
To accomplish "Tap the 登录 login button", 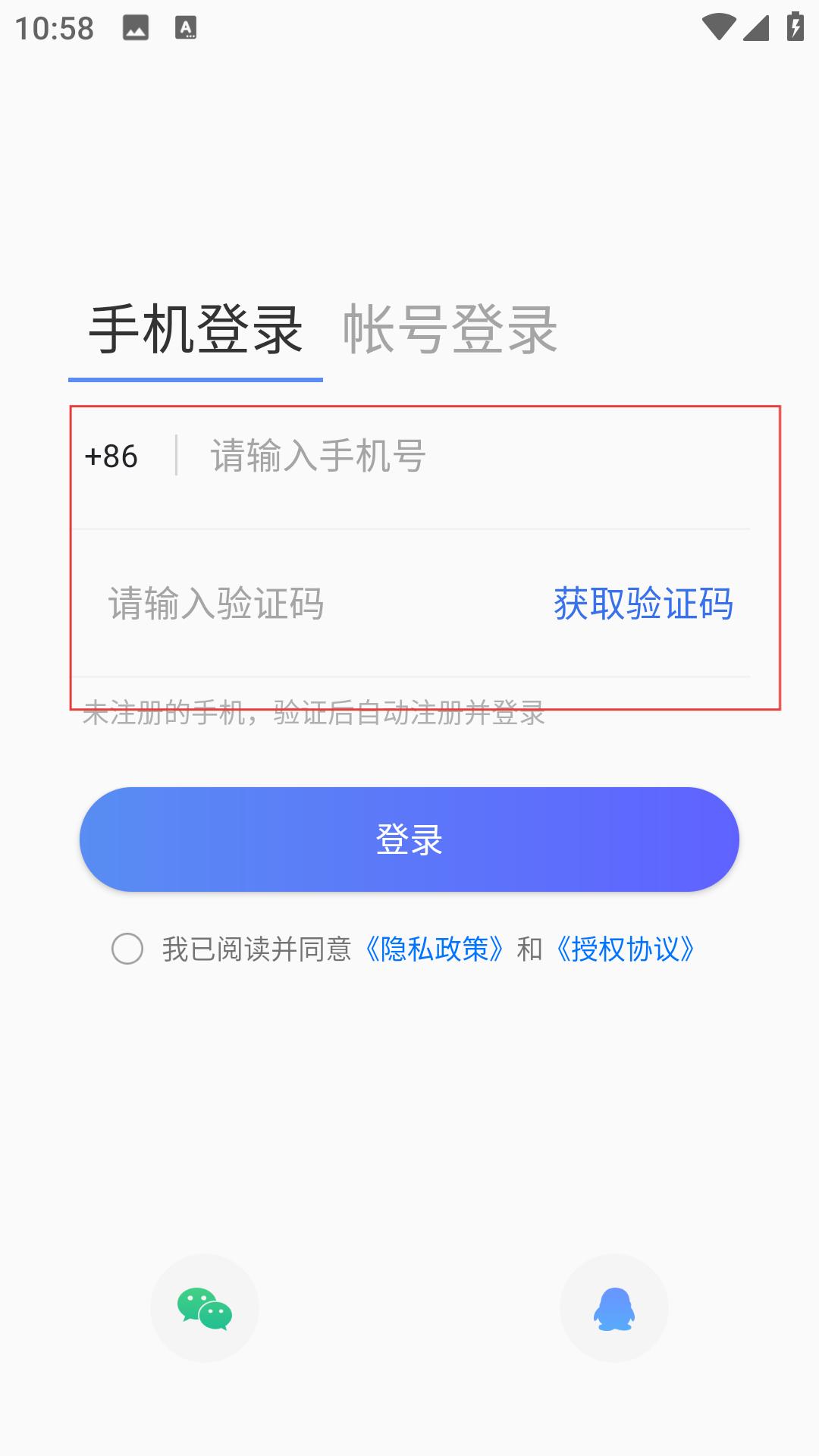I will tap(409, 839).
